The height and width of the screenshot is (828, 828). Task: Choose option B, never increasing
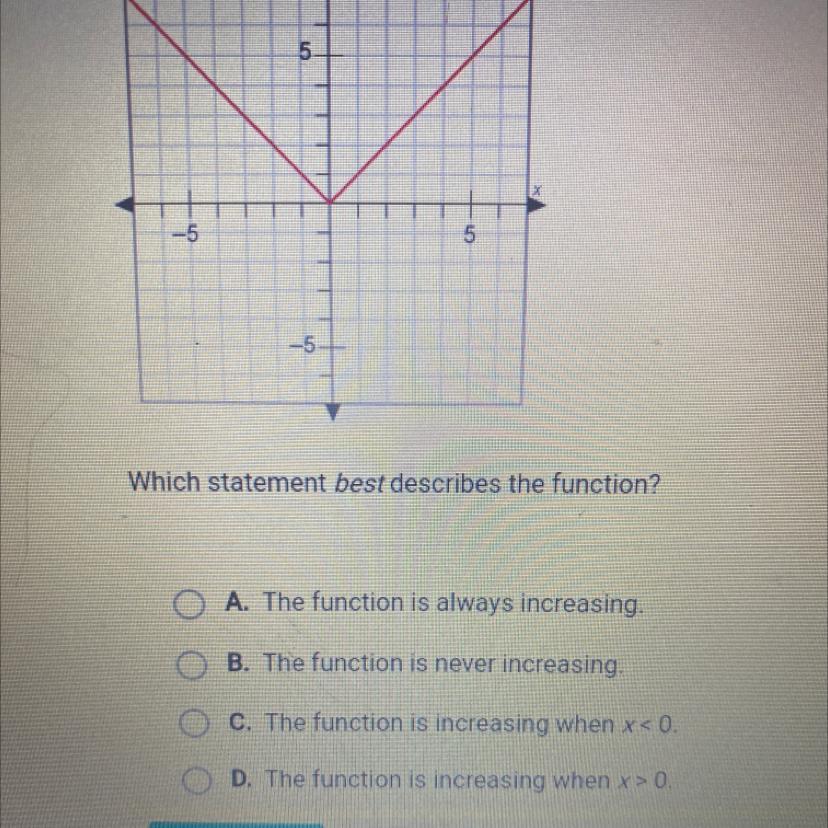(188, 664)
